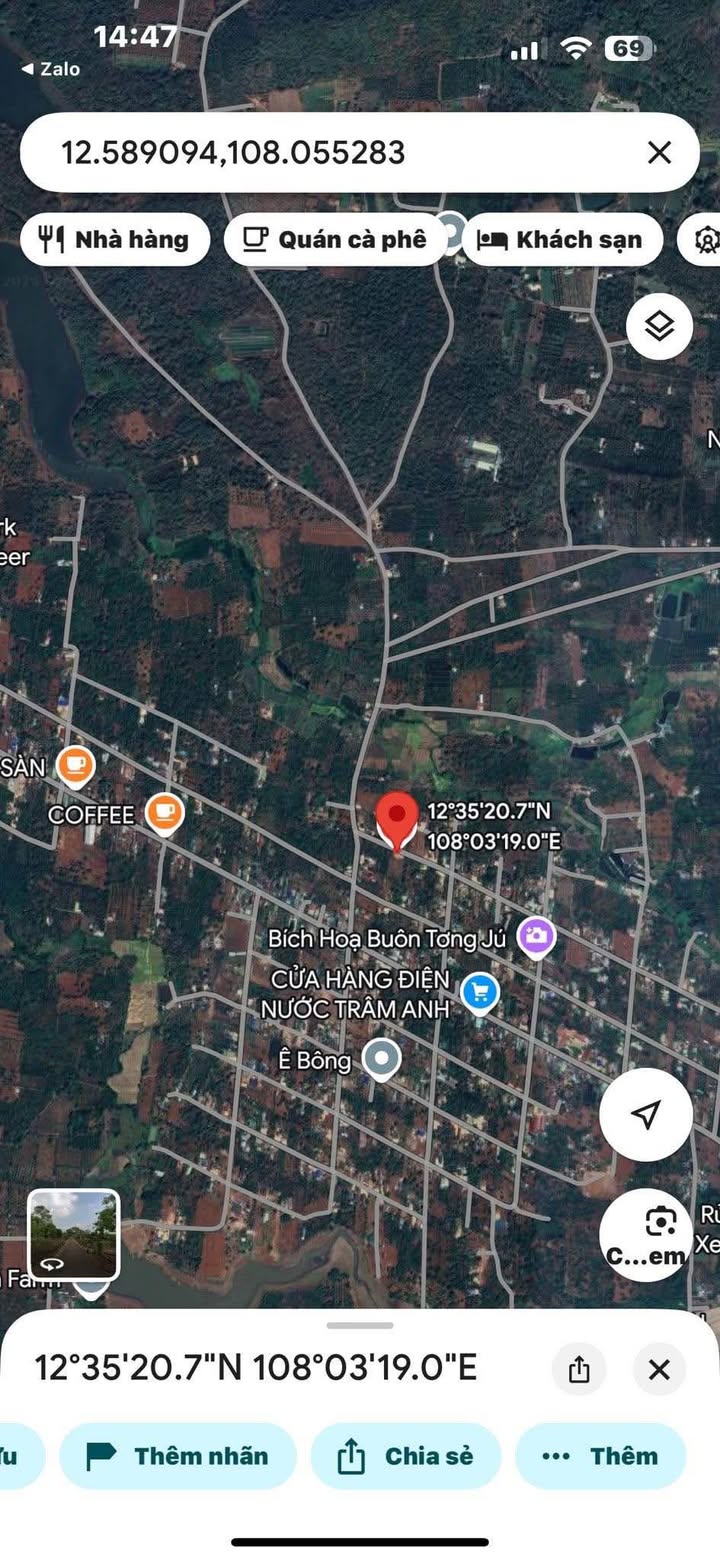Share location via icon beside coordinates
720x1560 pixels.
(579, 1369)
